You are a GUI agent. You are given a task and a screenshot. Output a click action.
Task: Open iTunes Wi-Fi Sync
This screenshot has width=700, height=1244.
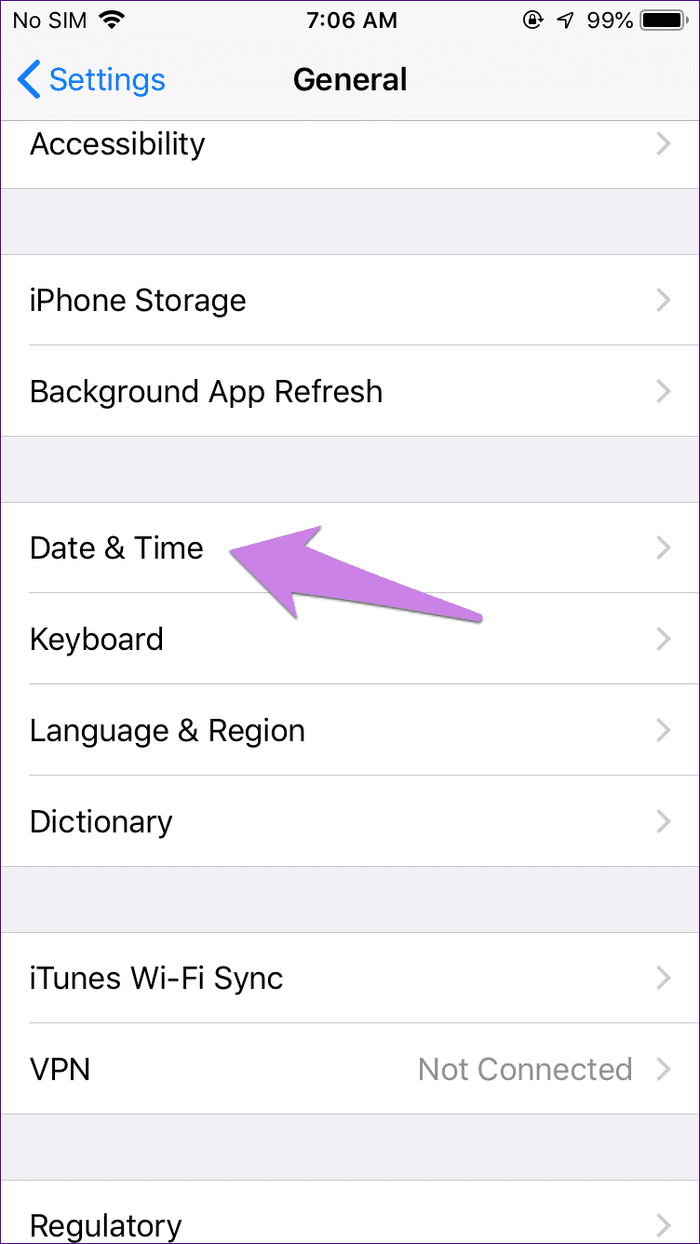(350, 977)
